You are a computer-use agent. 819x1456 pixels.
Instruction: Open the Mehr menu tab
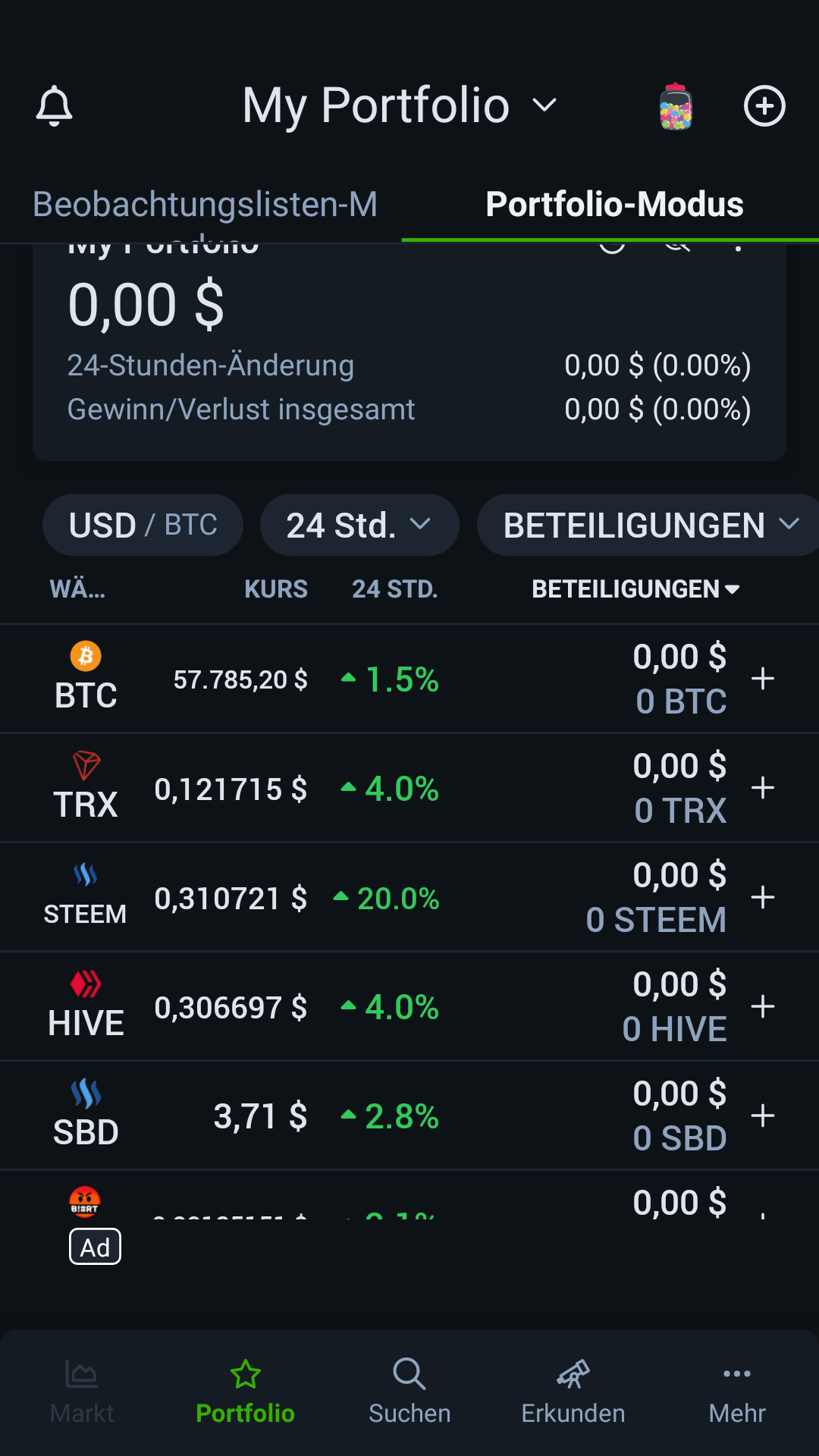tap(737, 1392)
